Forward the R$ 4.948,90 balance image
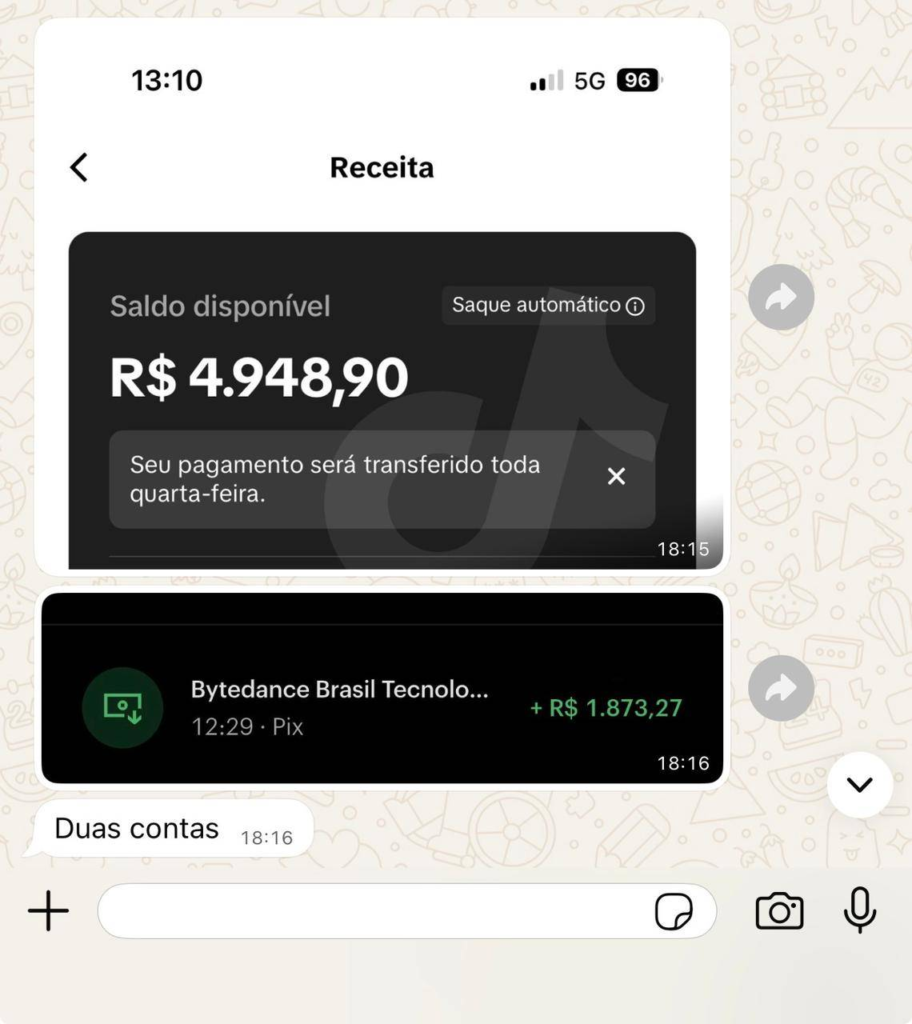Image resolution: width=912 pixels, height=1024 pixels. pos(781,297)
